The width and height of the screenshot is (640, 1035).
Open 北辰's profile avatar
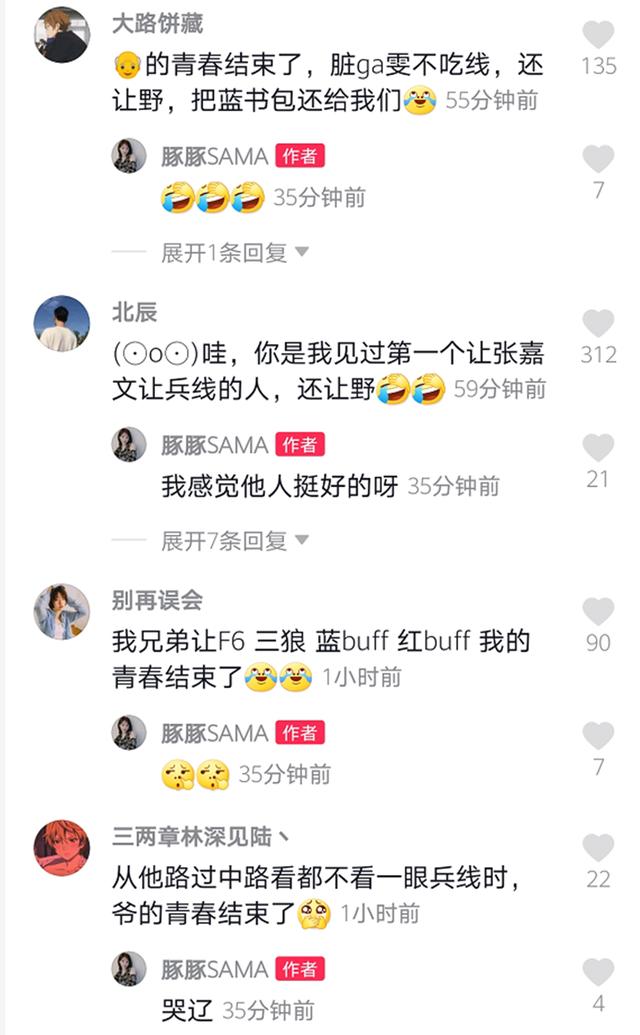click(61, 323)
